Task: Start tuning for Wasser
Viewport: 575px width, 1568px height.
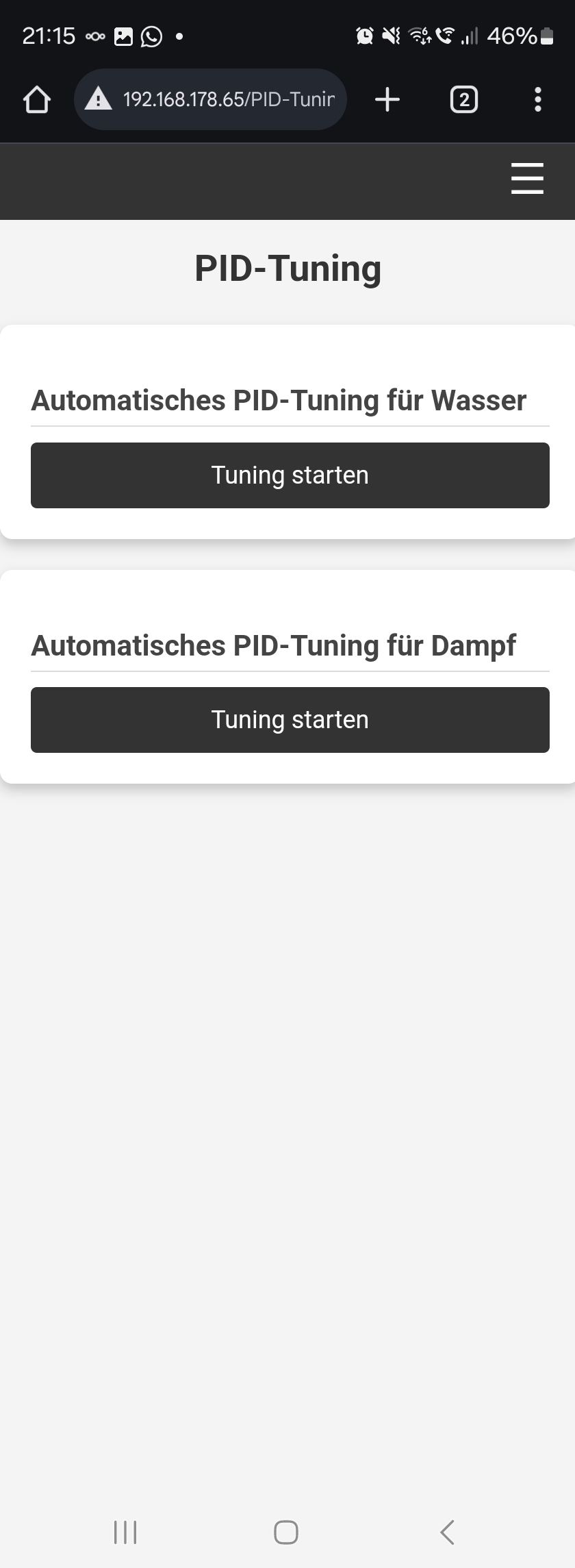Action: [290, 475]
